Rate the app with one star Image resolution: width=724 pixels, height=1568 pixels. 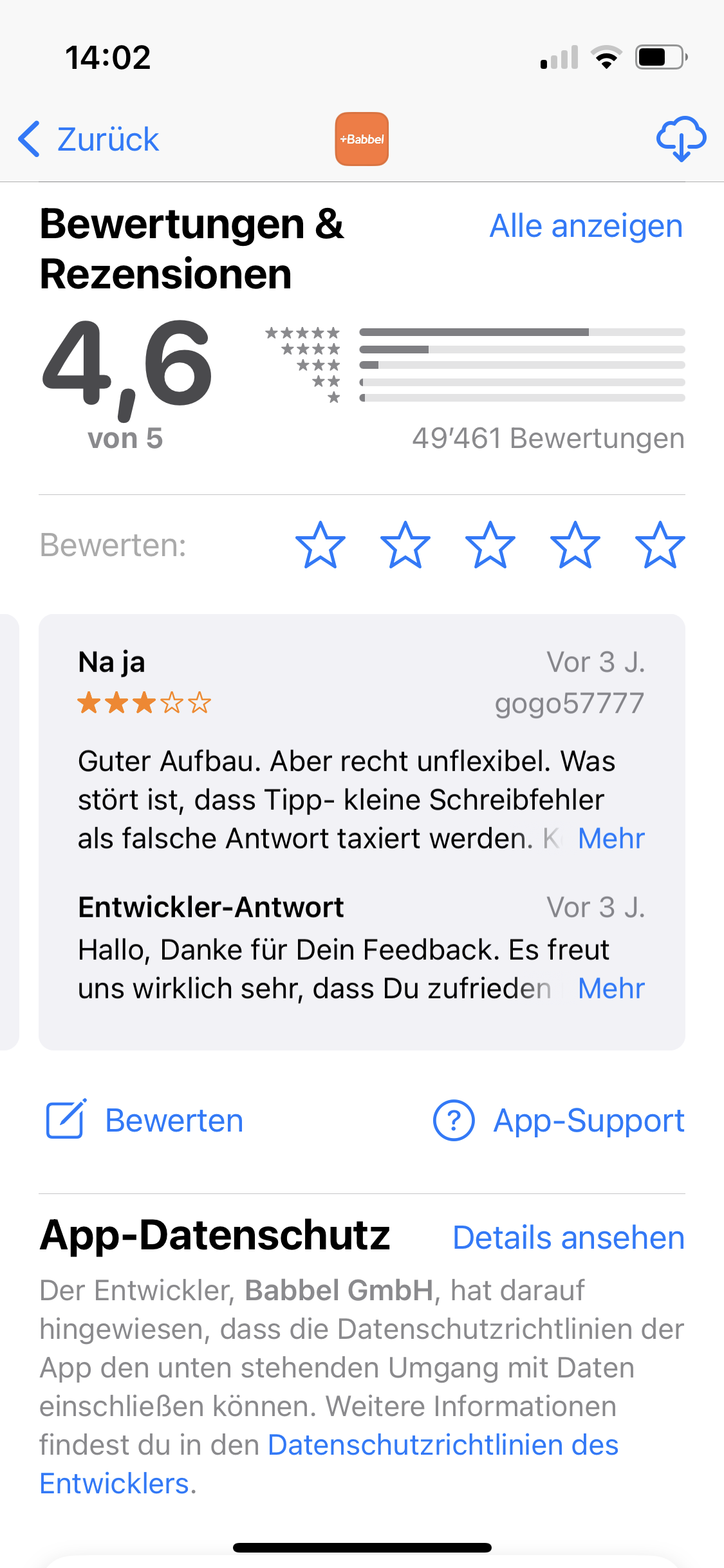(x=320, y=545)
